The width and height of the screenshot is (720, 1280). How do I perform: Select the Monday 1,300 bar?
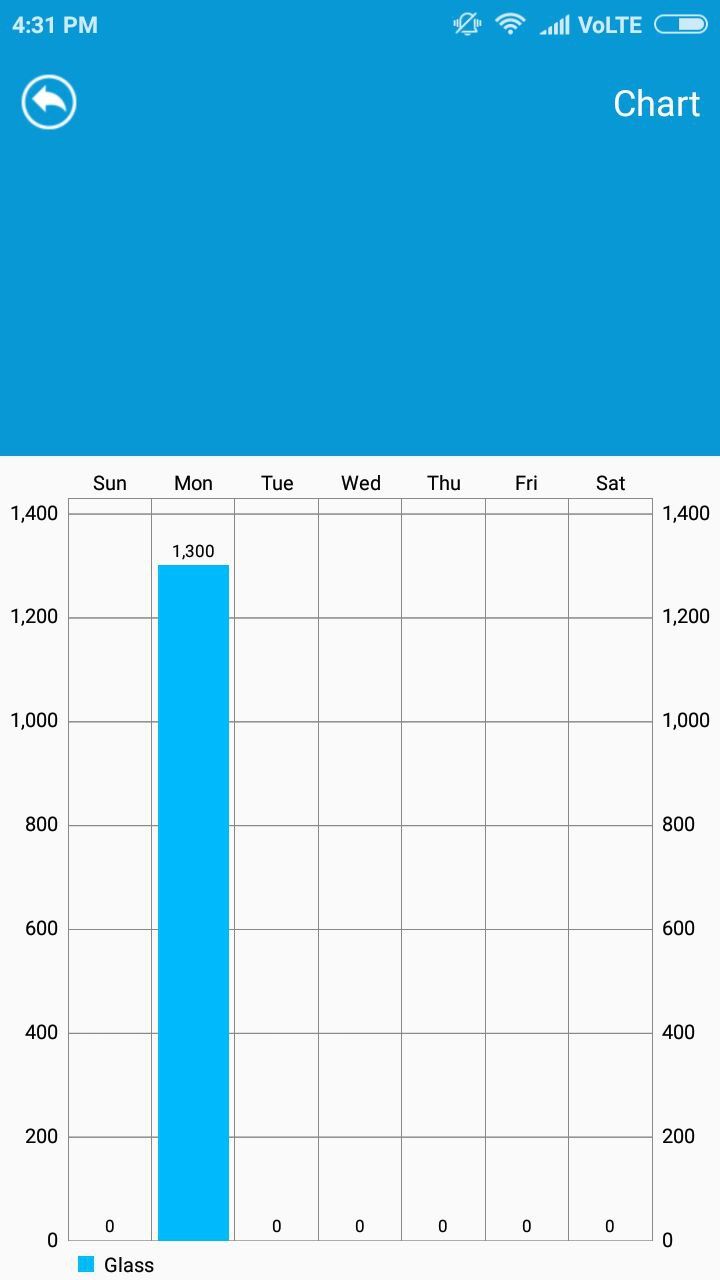tap(193, 902)
